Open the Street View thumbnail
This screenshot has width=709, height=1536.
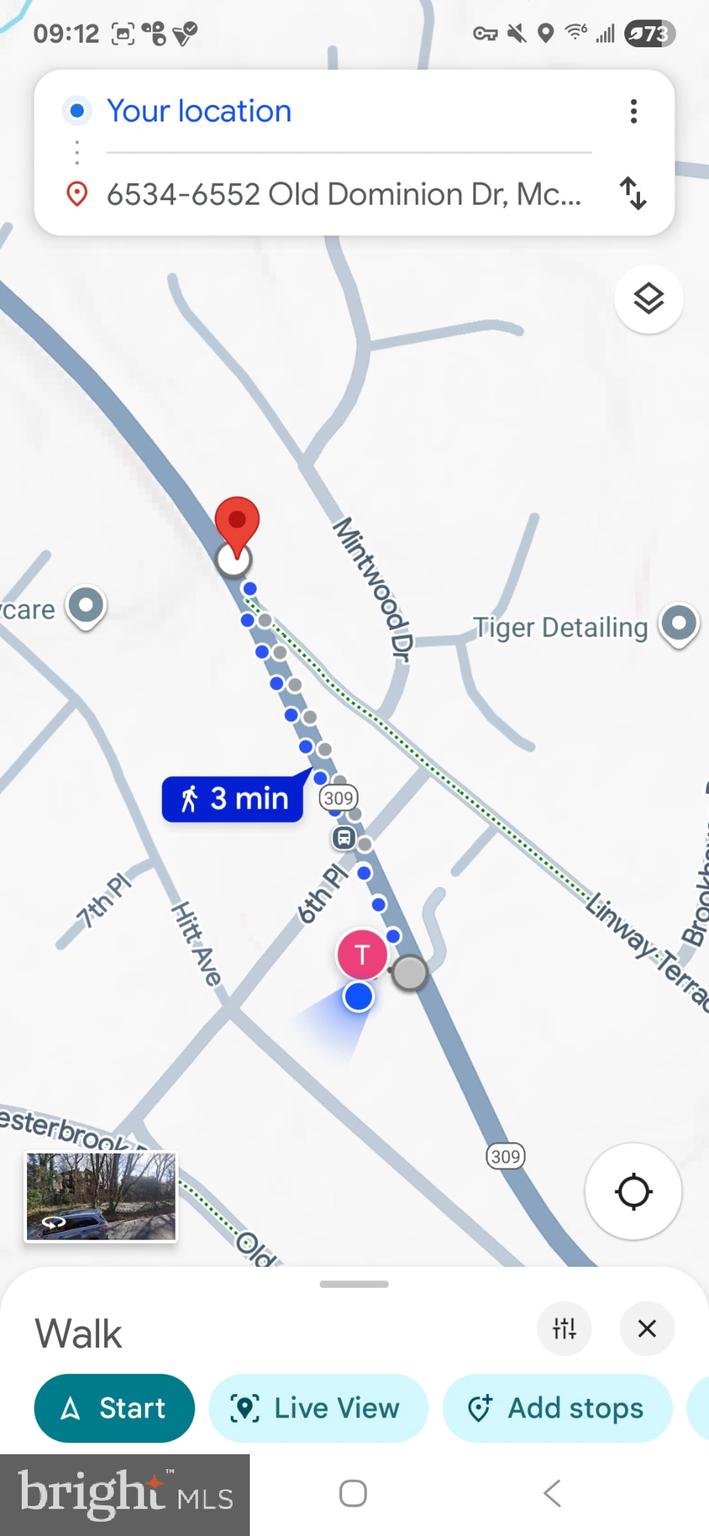coord(101,1197)
